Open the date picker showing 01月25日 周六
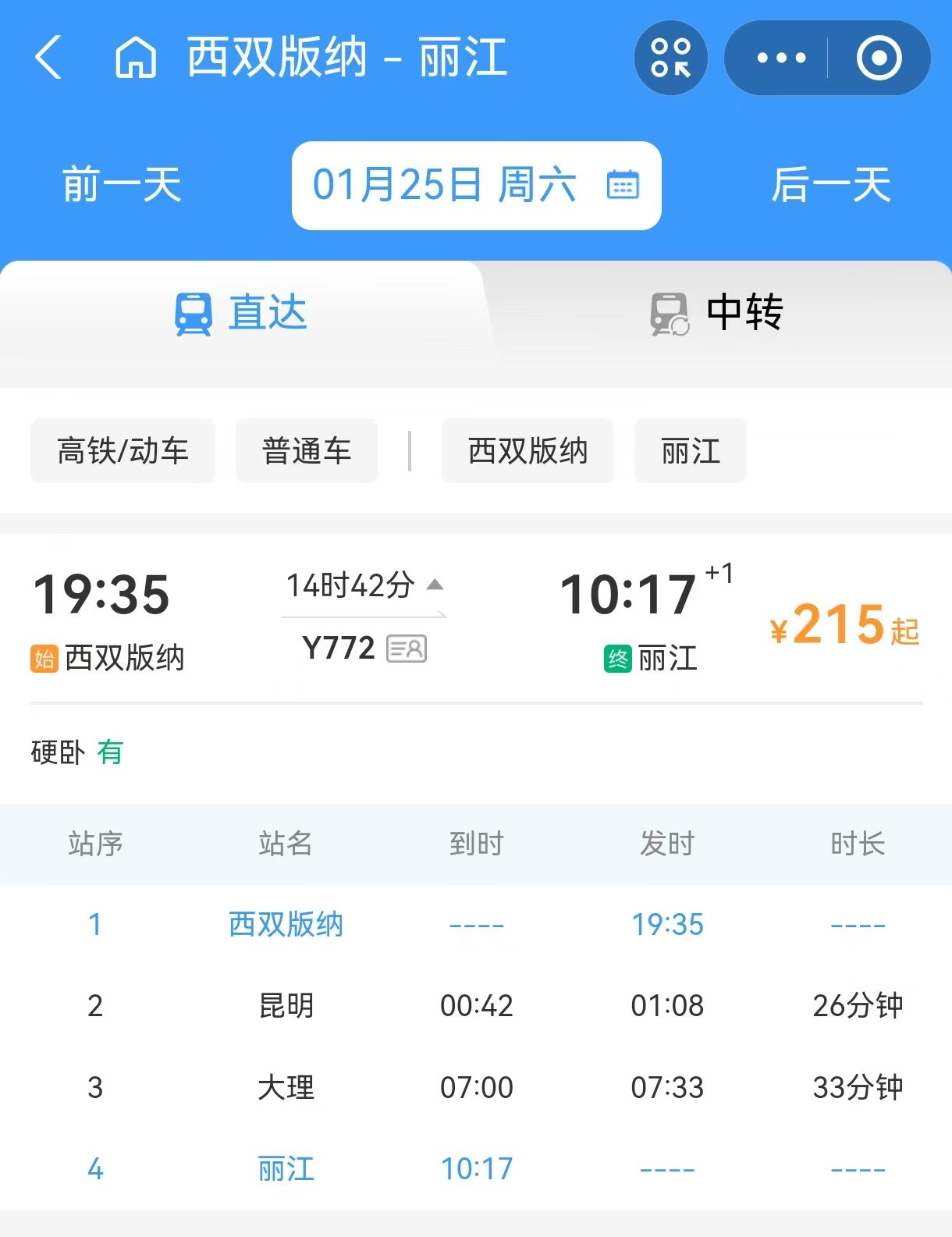The width and height of the screenshot is (952, 1237). pos(445,186)
